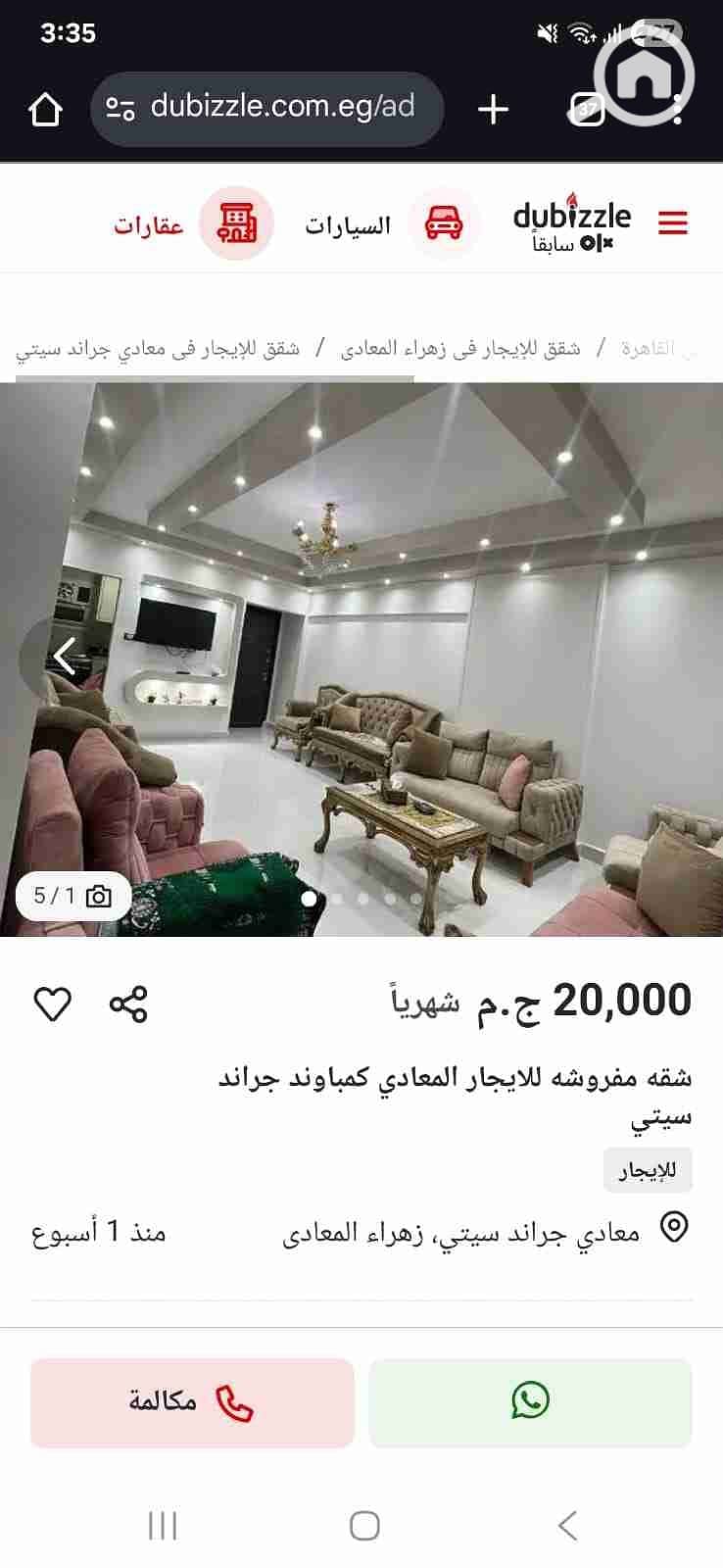
Task: Call the advertiser with مكالمة button
Action: pyautogui.click(x=192, y=1402)
